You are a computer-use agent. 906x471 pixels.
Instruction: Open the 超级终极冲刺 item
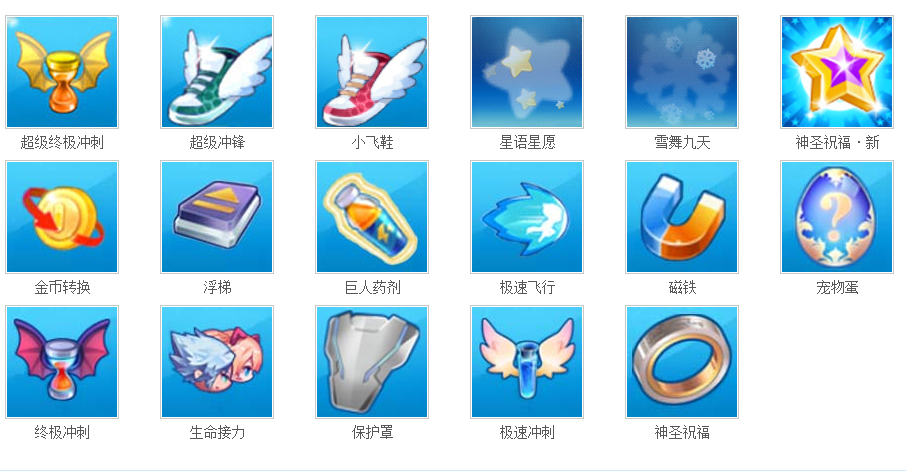point(62,72)
